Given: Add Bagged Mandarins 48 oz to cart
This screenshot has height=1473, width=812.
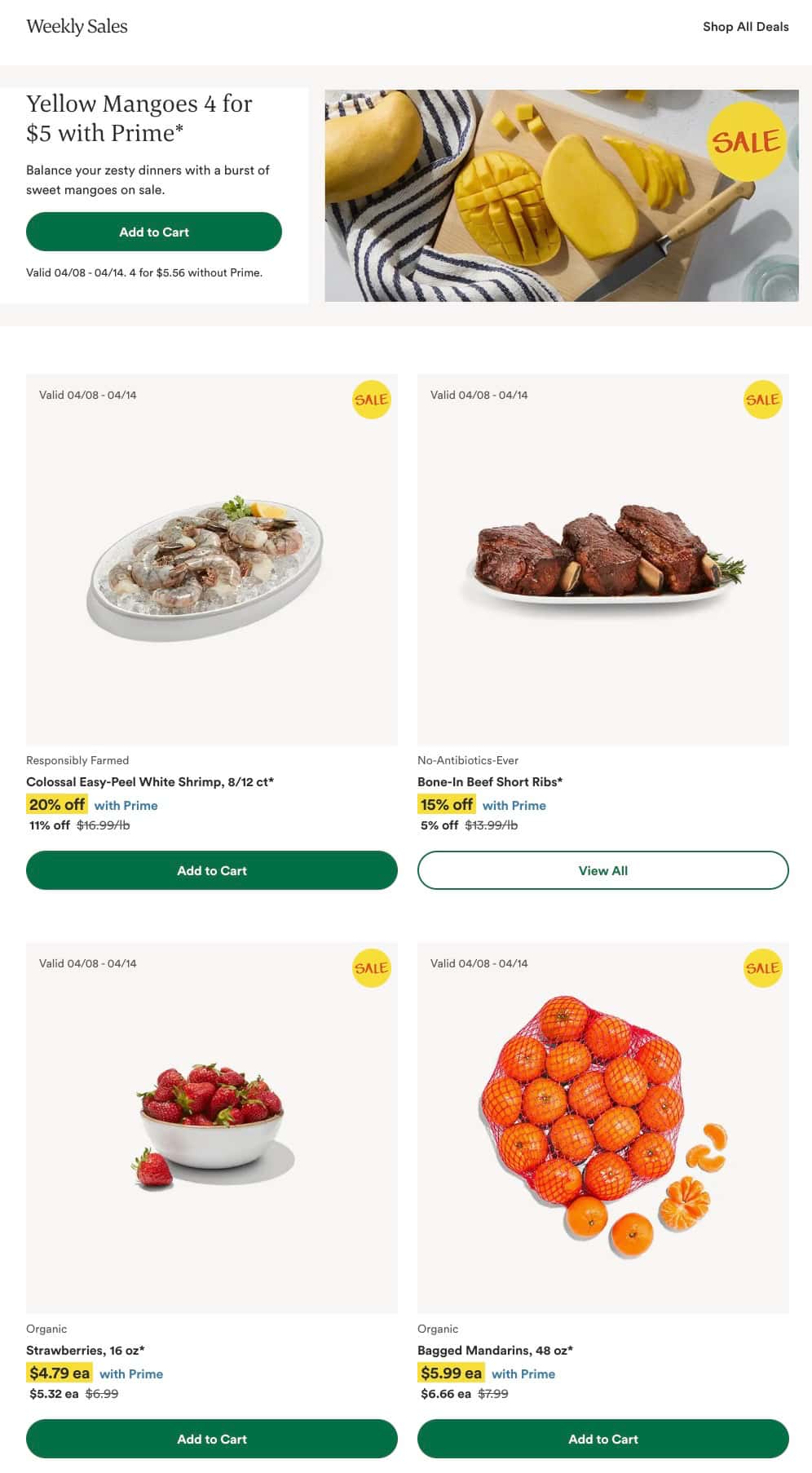Looking at the screenshot, I should (x=602, y=1439).
